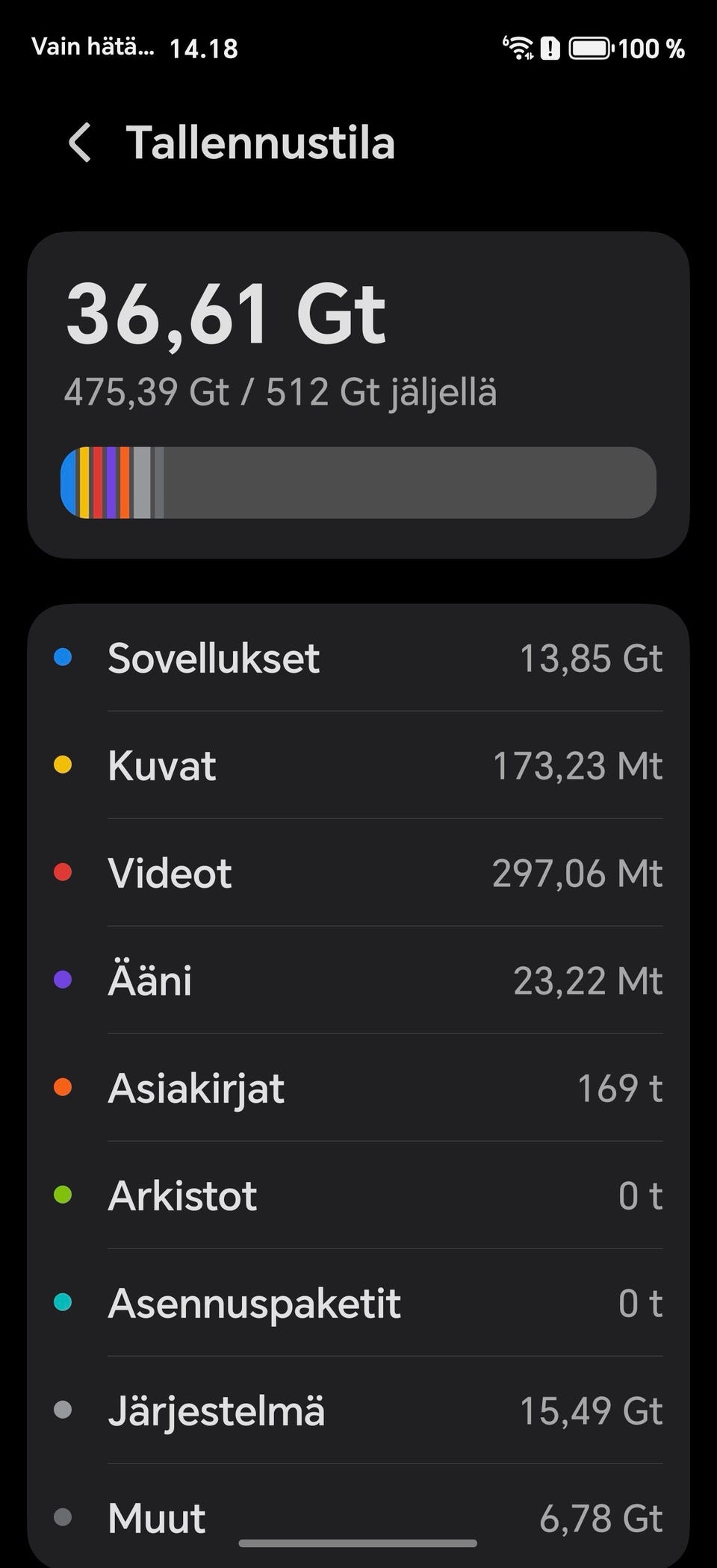The height and width of the screenshot is (1568, 717).
Task: Tap the teal Asennuspaketit category dot
Action: coord(63,1303)
